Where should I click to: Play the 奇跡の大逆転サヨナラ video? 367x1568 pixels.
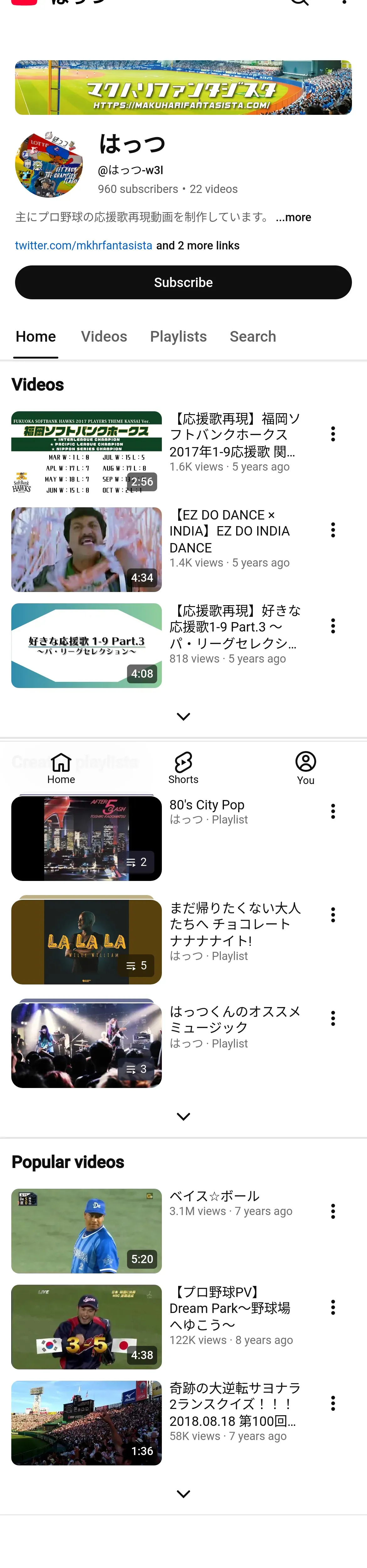pyautogui.click(x=87, y=1422)
